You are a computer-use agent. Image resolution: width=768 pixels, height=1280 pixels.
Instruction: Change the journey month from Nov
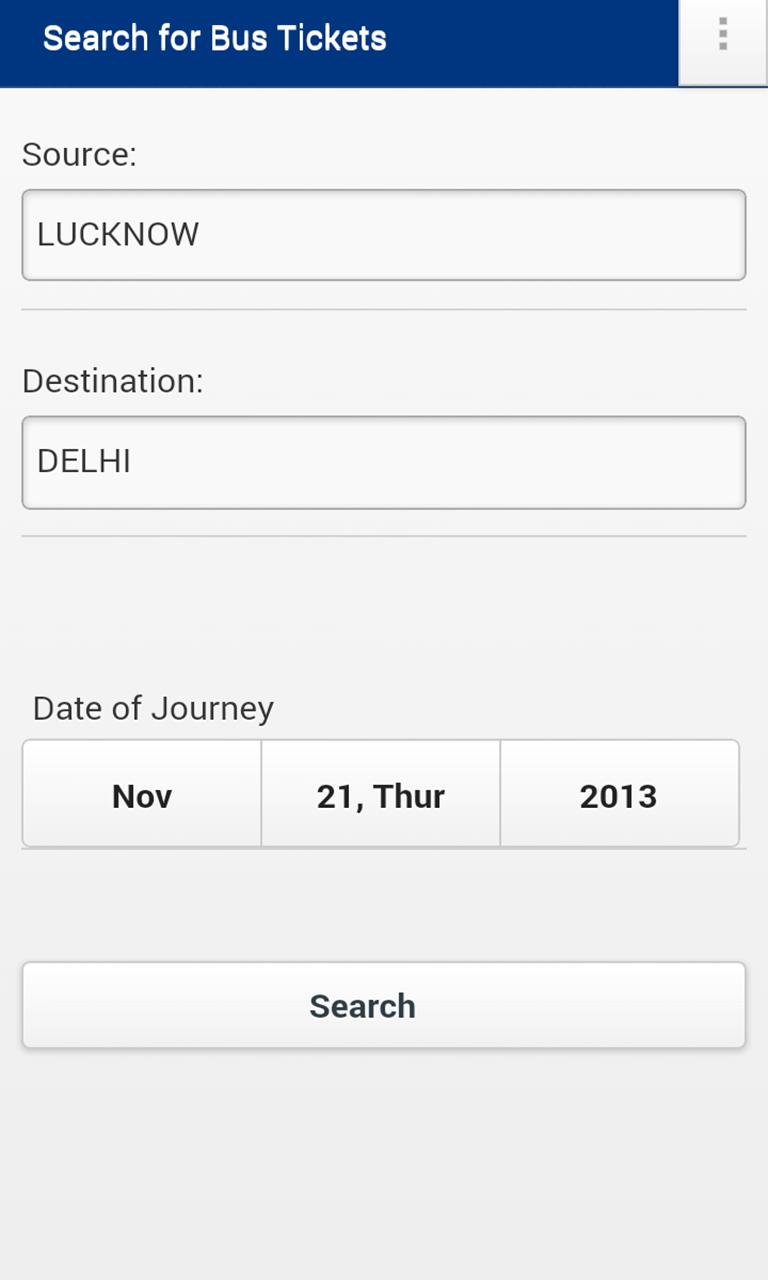click(x=140, y=794)
